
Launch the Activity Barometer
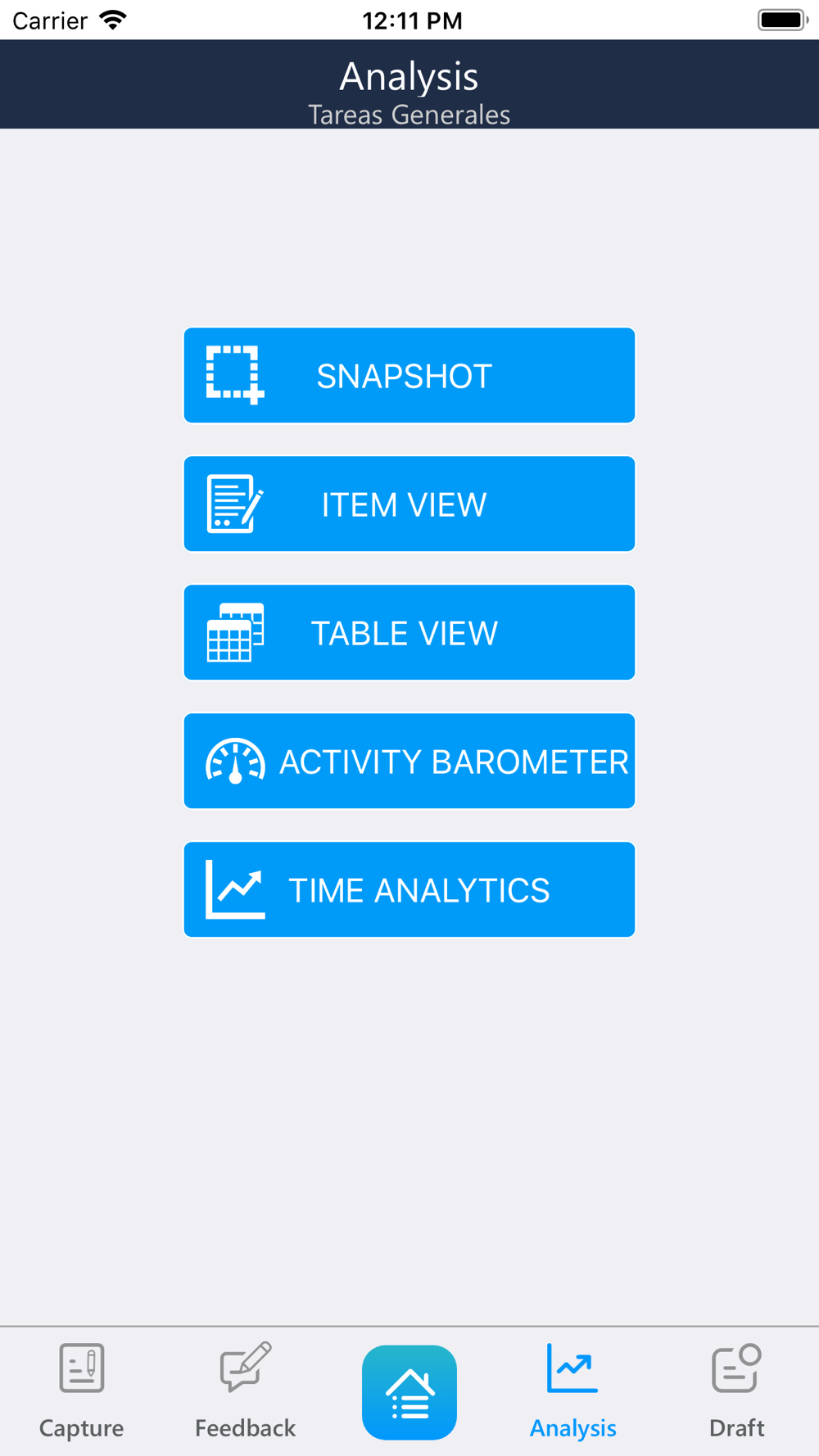click(x=409, y=762)
